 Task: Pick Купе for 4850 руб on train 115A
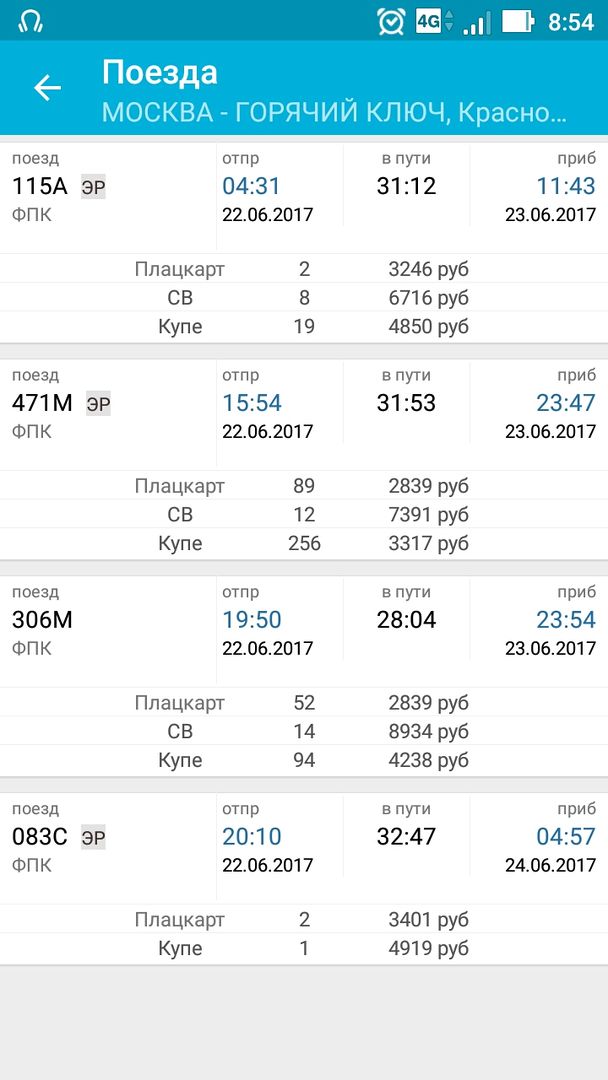[x=304, y=327]
